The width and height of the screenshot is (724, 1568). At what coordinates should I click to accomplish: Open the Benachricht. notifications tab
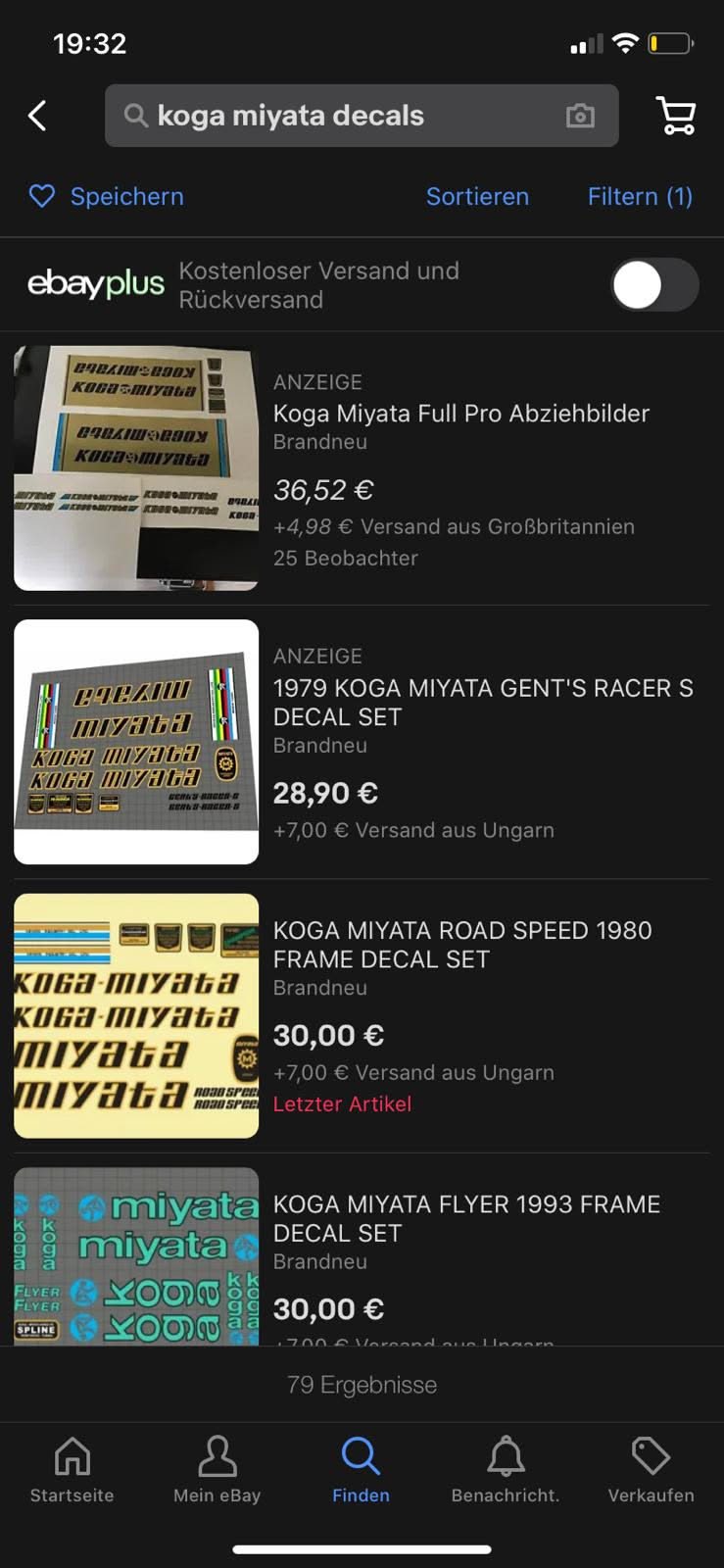(506, 1469)
